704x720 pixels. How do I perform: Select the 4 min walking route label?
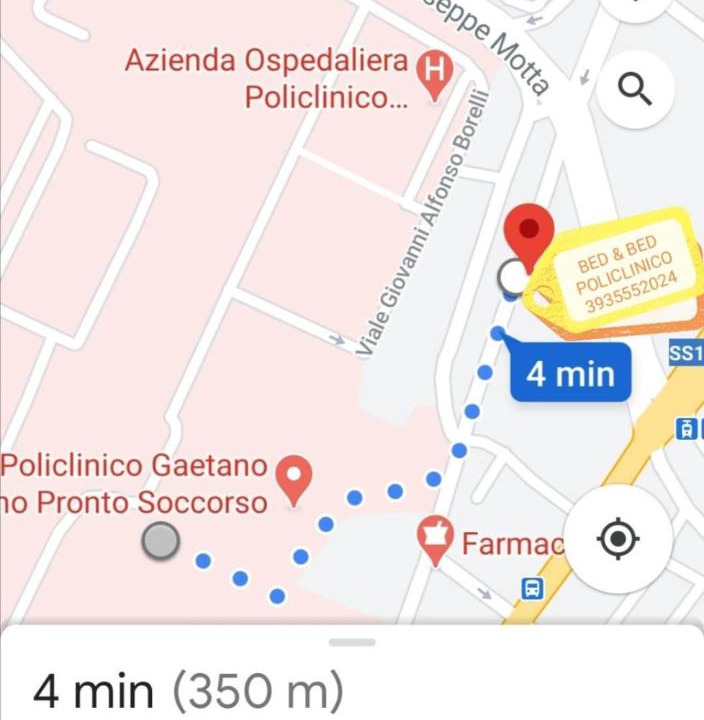click(571, 373)
